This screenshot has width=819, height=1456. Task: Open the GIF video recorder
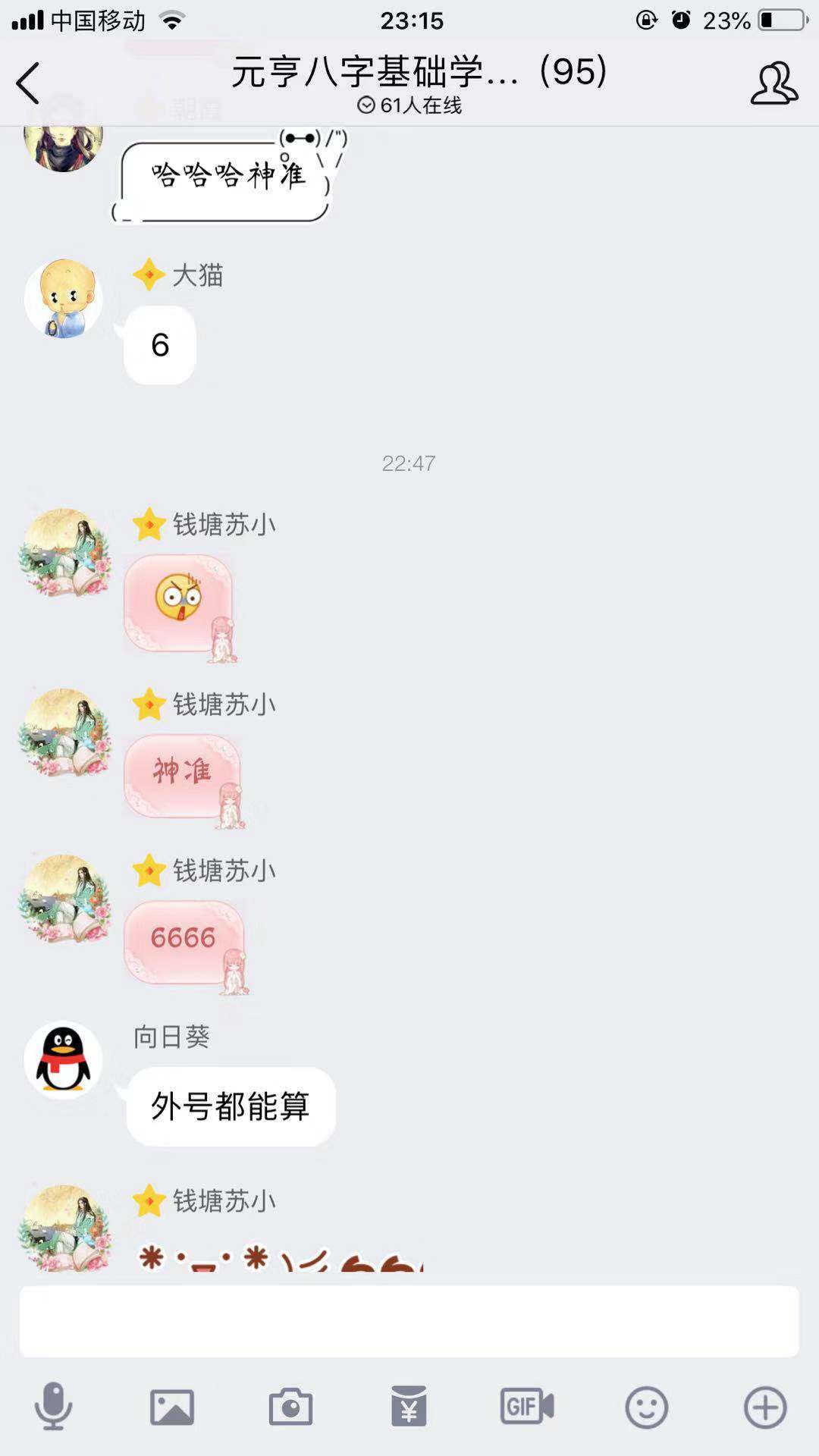527,1407
